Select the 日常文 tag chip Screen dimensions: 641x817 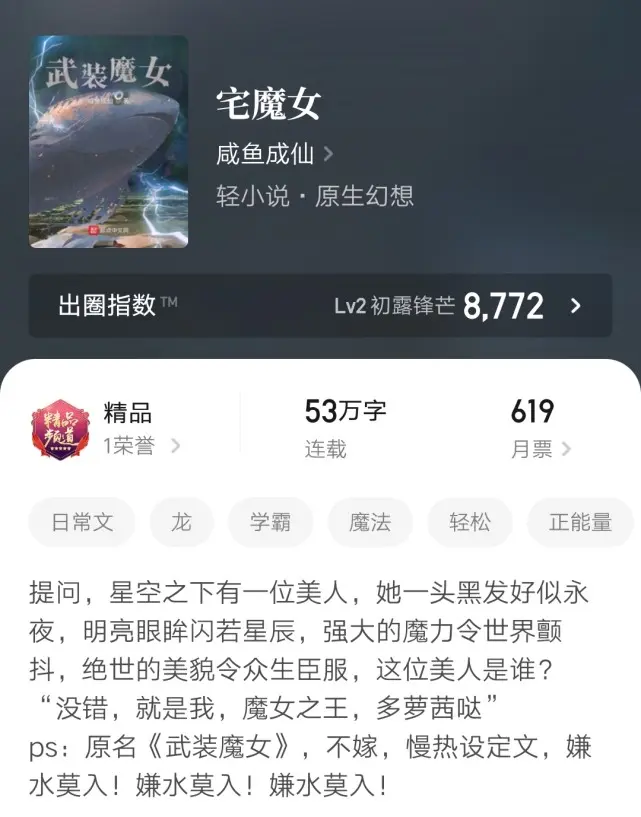pyautogui.click(x=82, y=522)
